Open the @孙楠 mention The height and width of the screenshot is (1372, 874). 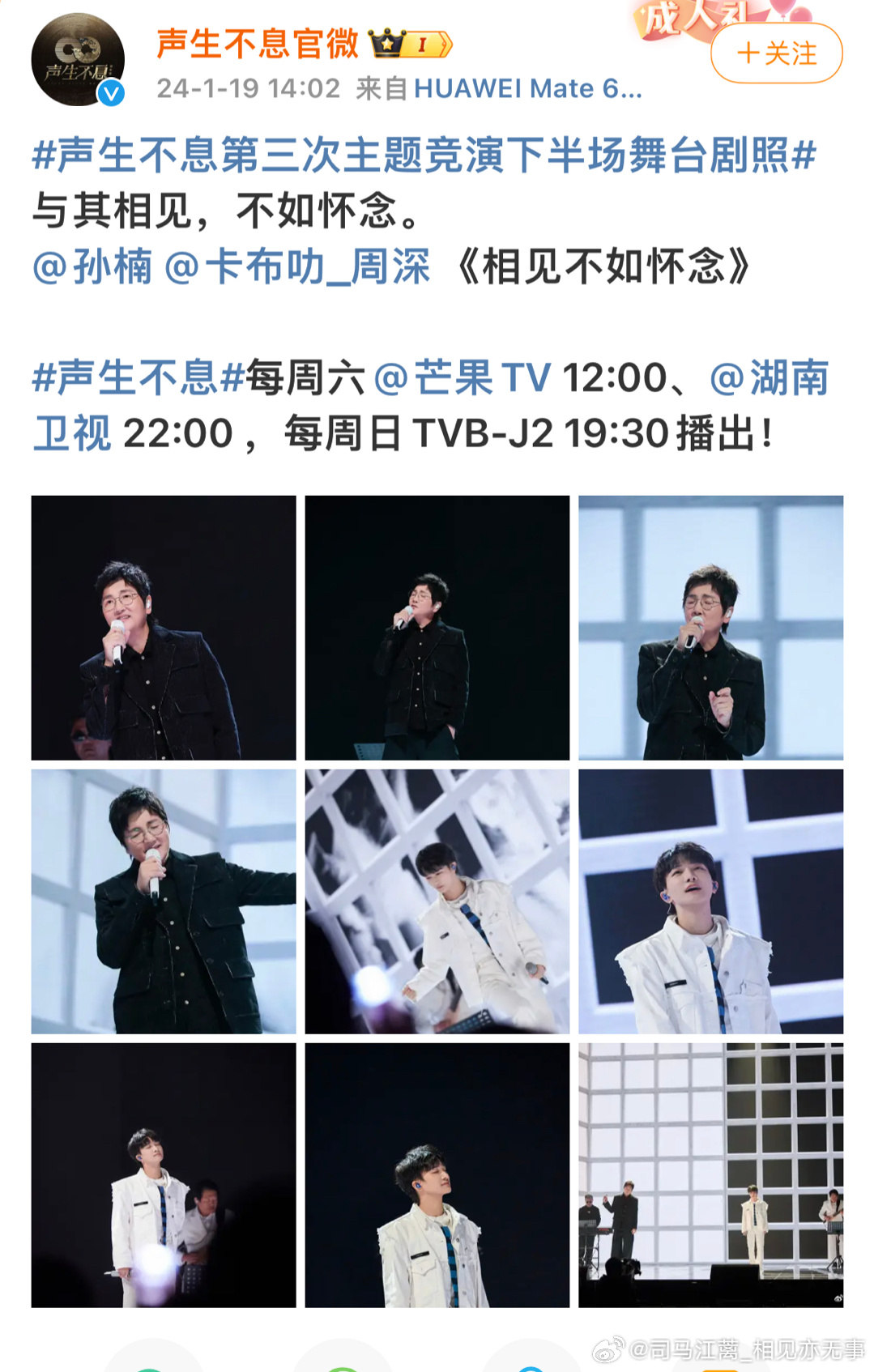[92, 266]
